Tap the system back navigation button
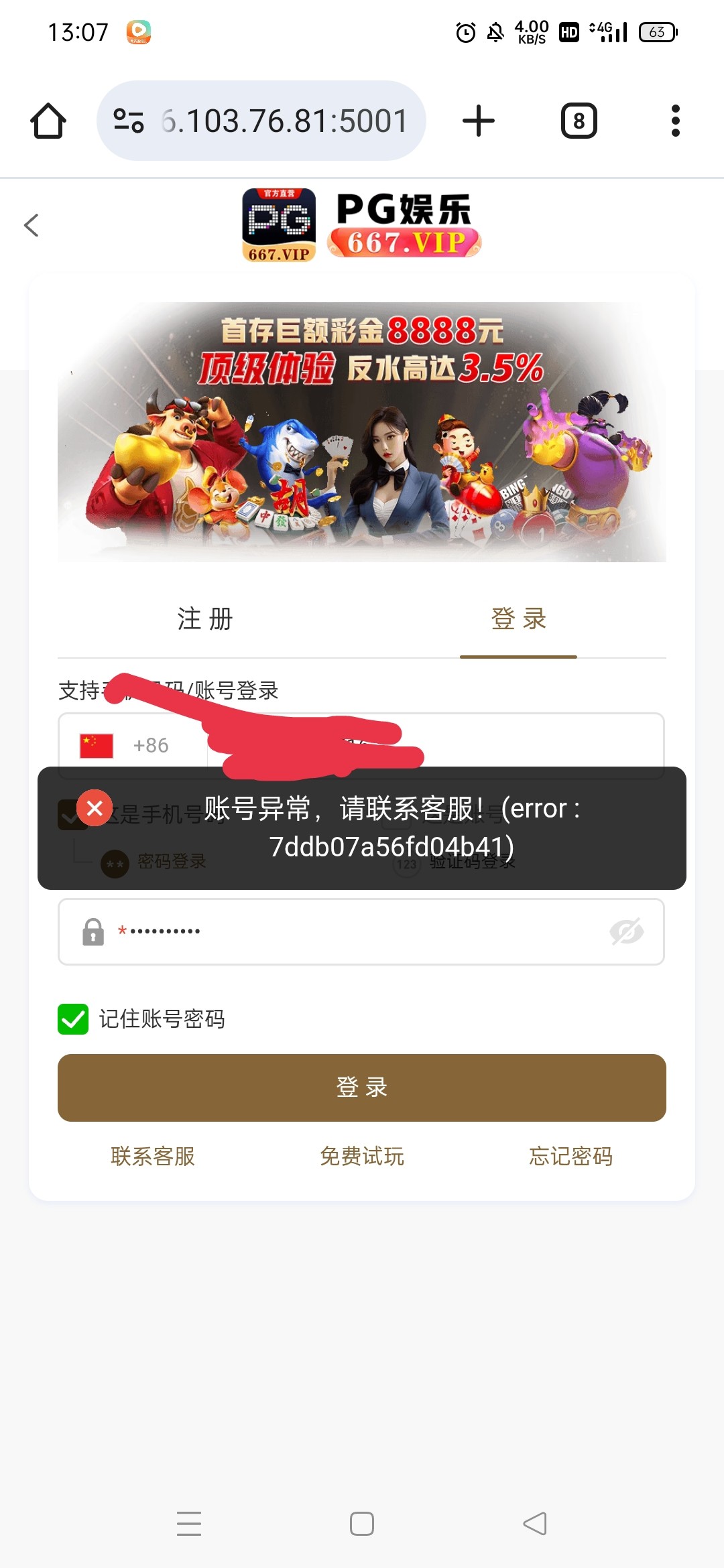This screenshot has width=724, height=1568. (x=535, y=1524)
